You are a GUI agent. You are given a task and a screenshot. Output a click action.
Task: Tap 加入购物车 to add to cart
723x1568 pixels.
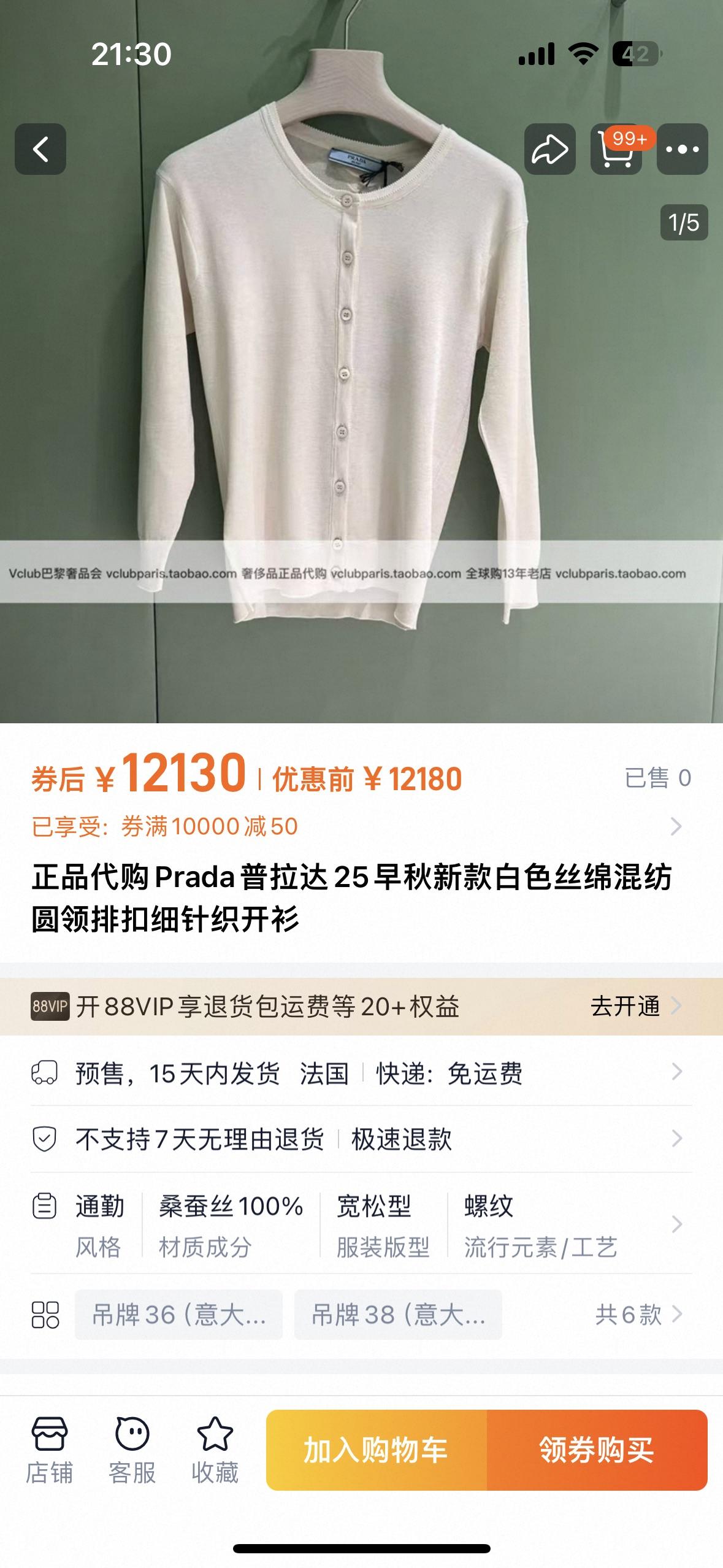point(376,1450)
